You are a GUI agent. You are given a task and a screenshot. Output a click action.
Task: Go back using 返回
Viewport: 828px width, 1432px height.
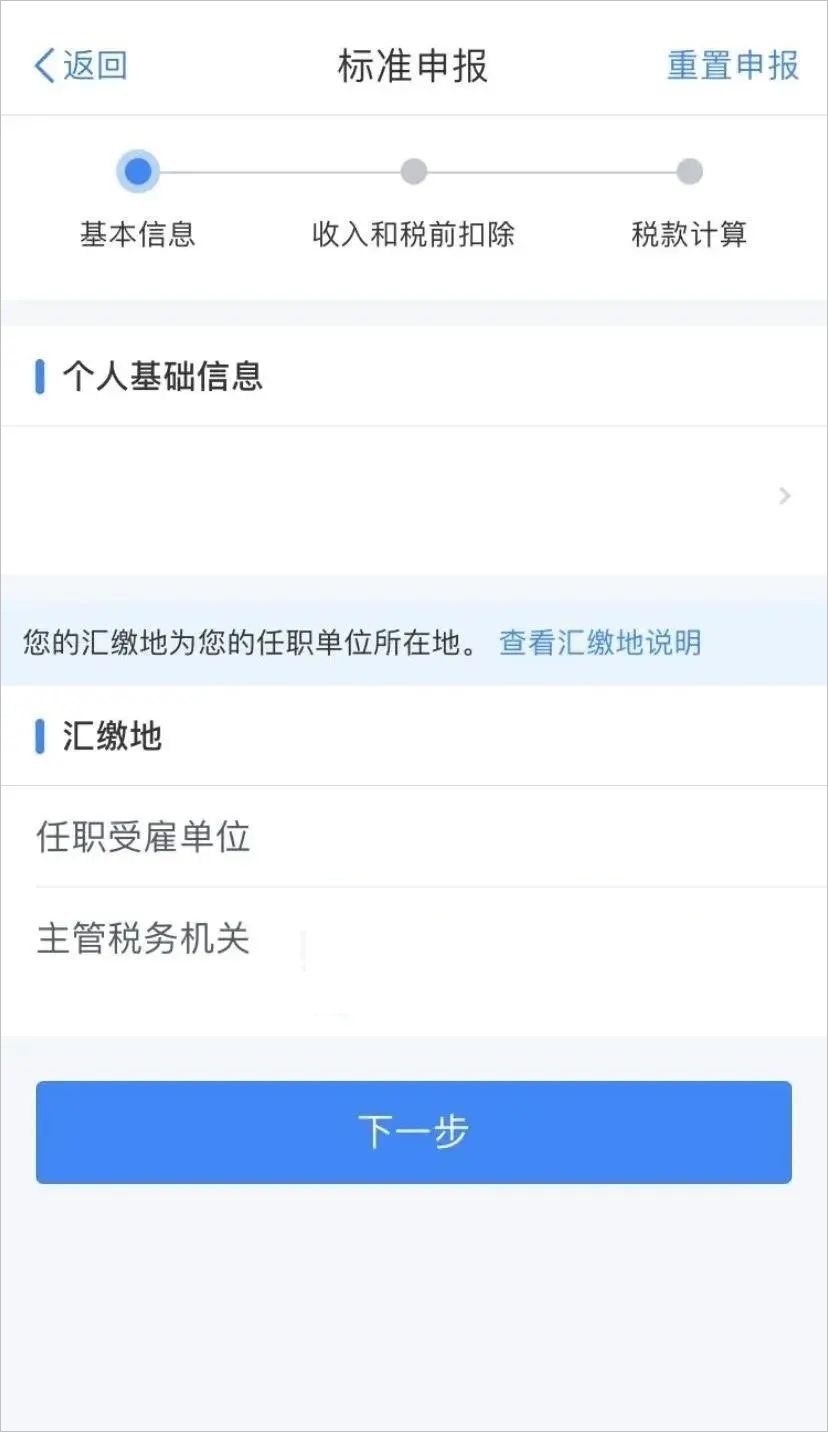(80, 66)
